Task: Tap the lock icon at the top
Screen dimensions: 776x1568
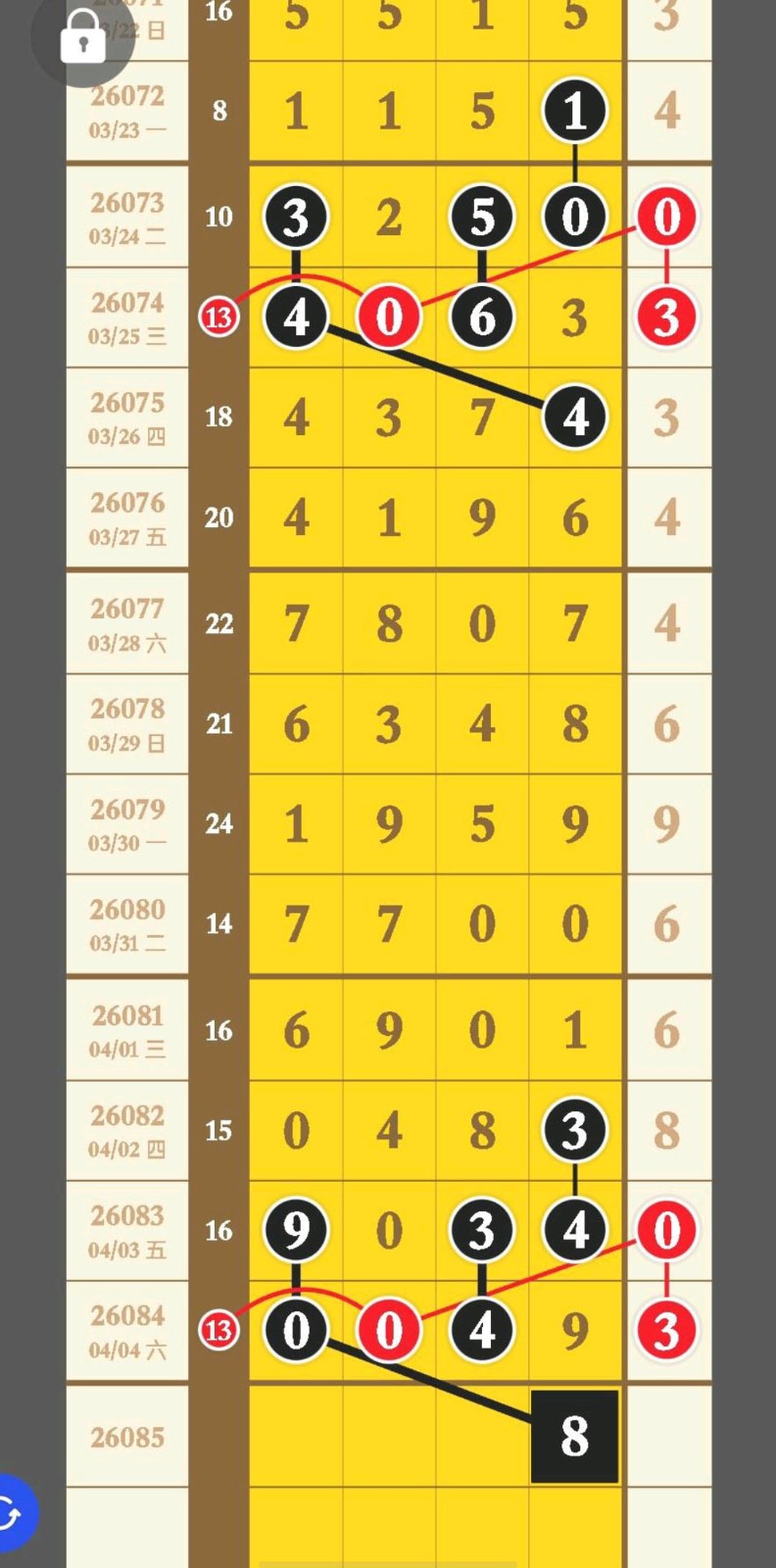Action: (x=82, y=37)
